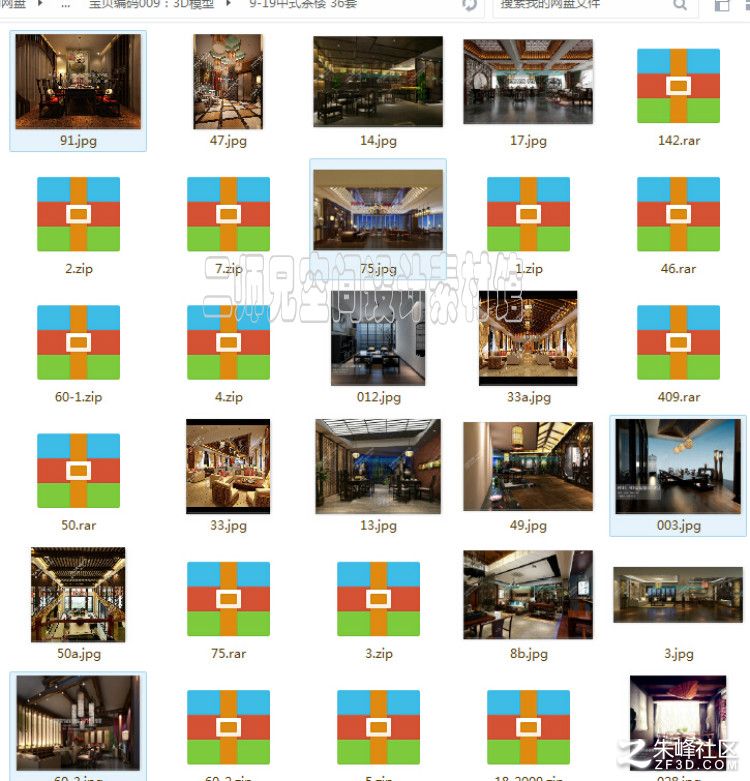Tap the magnifier search icon
Screen dimensions: 750x781
point(680,5)
